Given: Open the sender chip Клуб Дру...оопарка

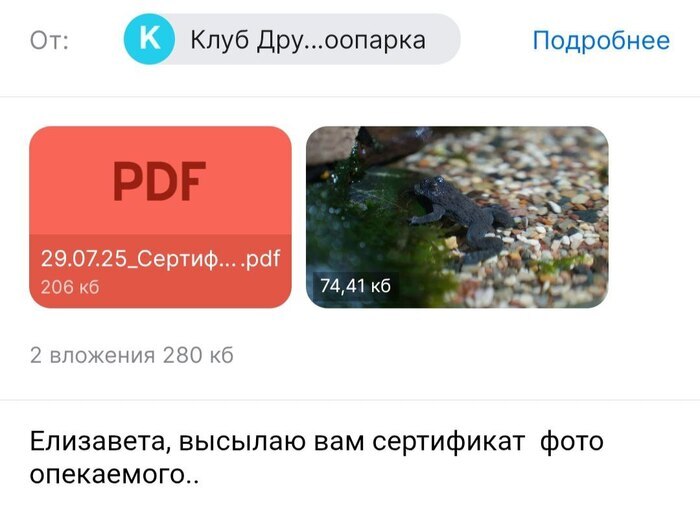Looking at the screenshot, I should click(x=290, y=40).
